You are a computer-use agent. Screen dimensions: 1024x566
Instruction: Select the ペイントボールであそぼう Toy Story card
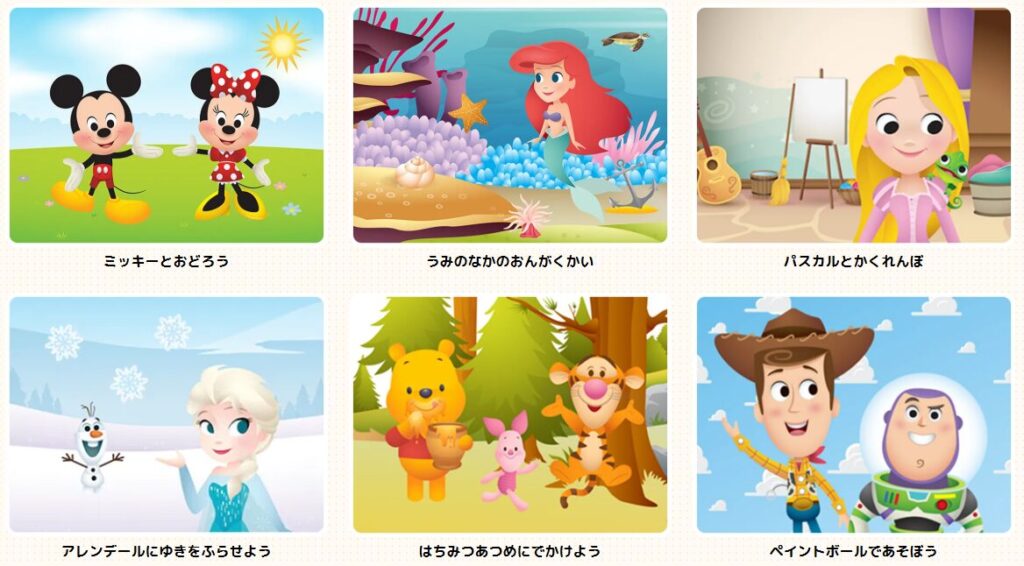(853, 414)
